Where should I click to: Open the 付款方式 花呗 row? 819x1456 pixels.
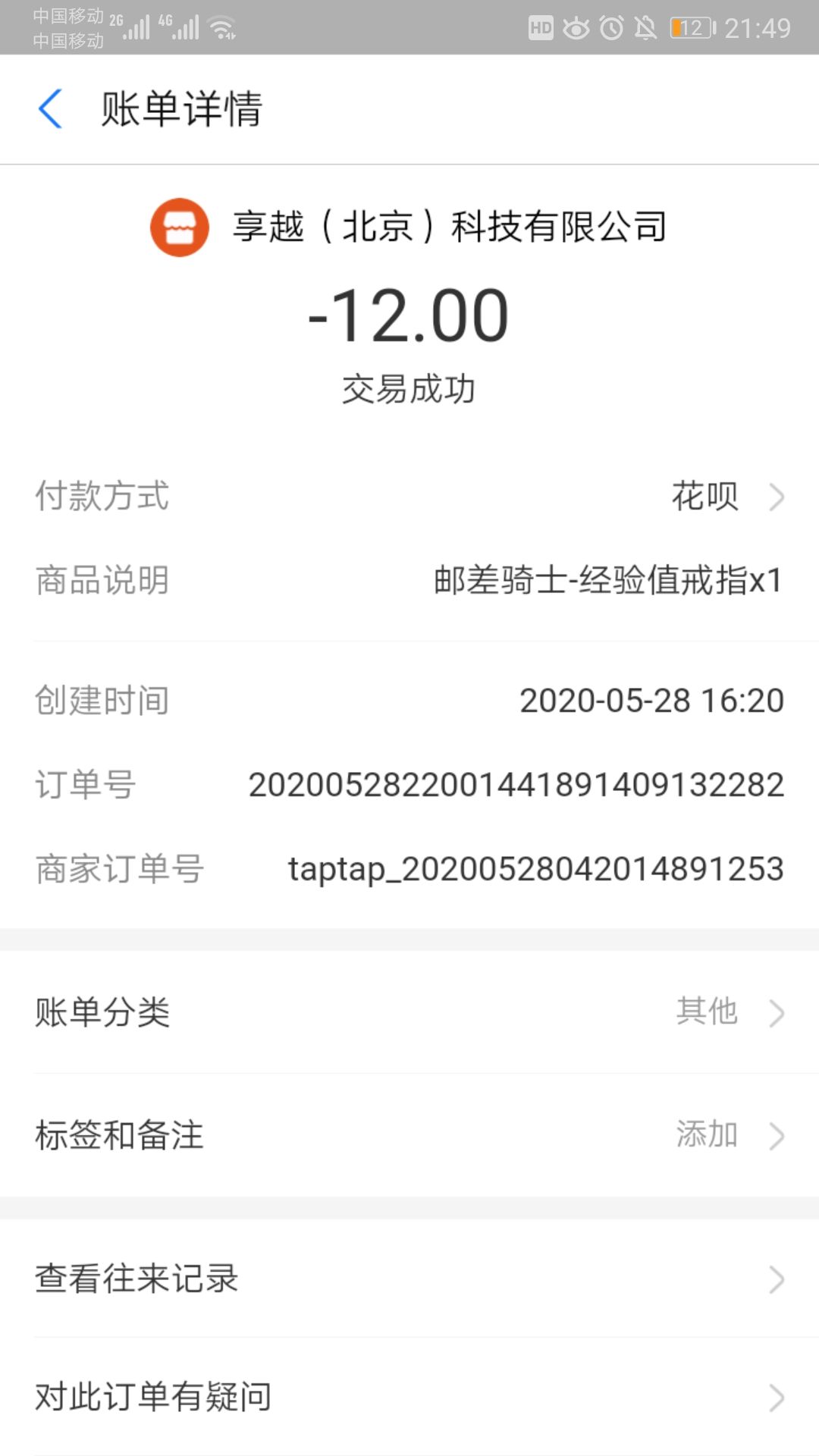point(409,497)
